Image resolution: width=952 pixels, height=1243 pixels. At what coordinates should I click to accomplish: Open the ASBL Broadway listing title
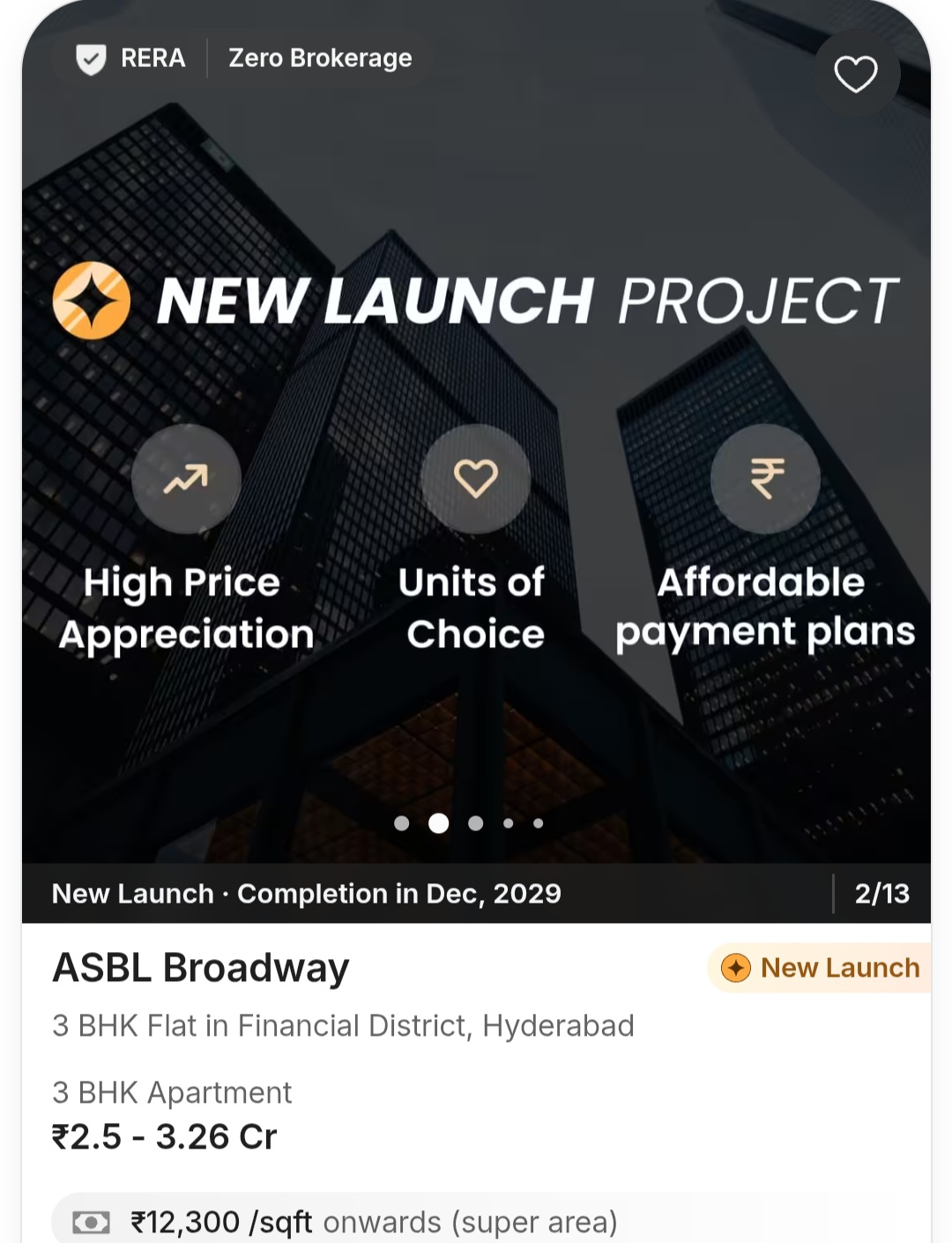[x=201, y=967]
